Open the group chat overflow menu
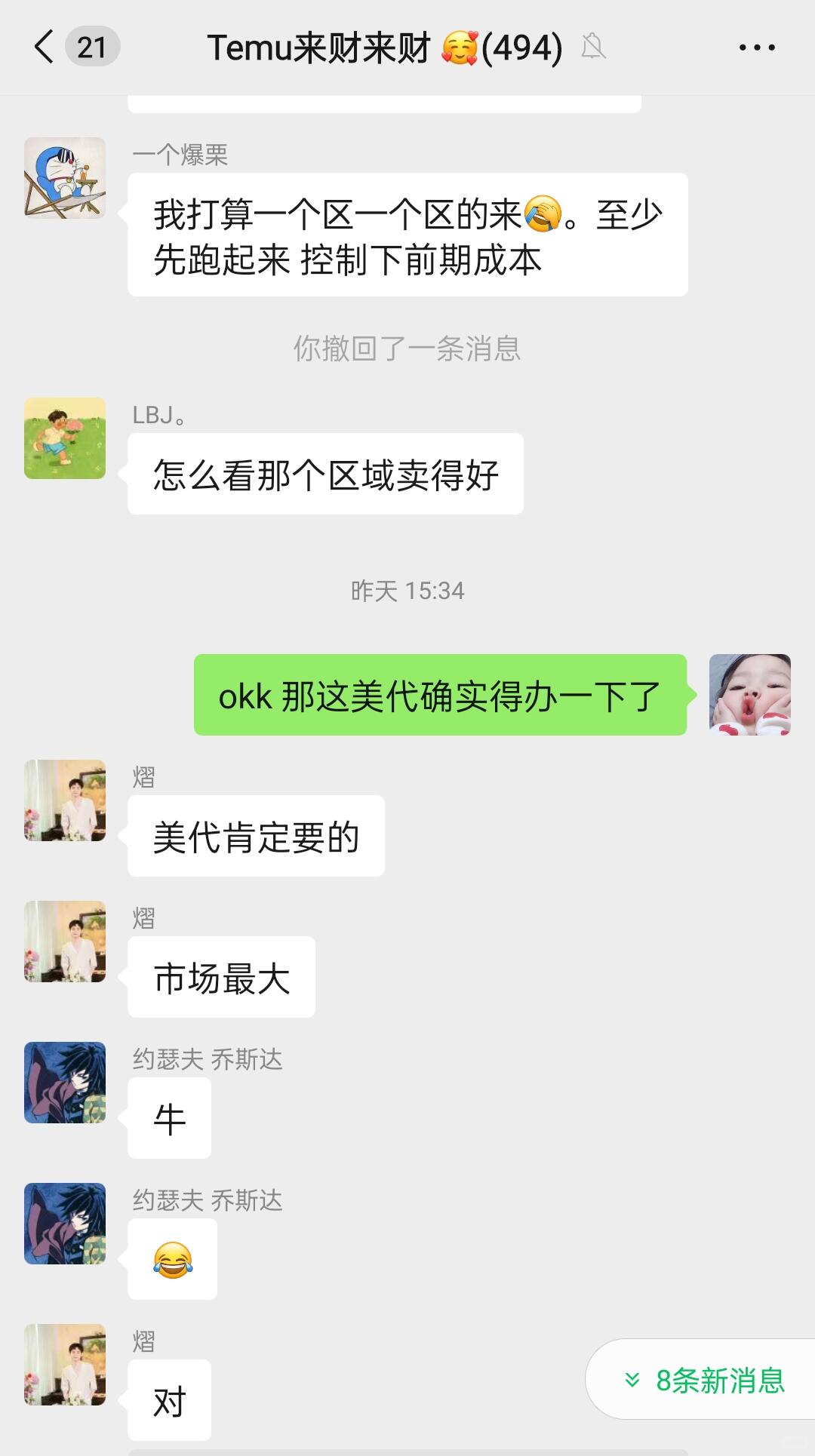815x1456 pixels. click(x=756, y=48)
